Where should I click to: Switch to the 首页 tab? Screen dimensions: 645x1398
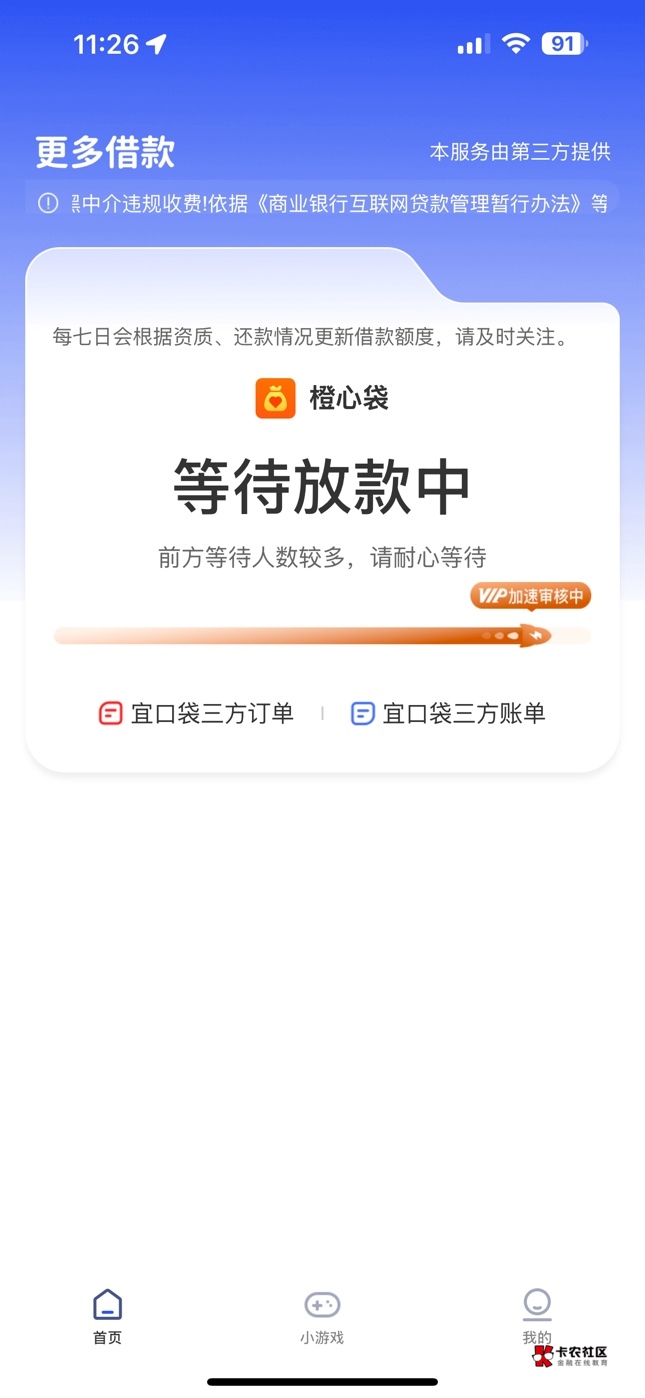(107, 1316)
